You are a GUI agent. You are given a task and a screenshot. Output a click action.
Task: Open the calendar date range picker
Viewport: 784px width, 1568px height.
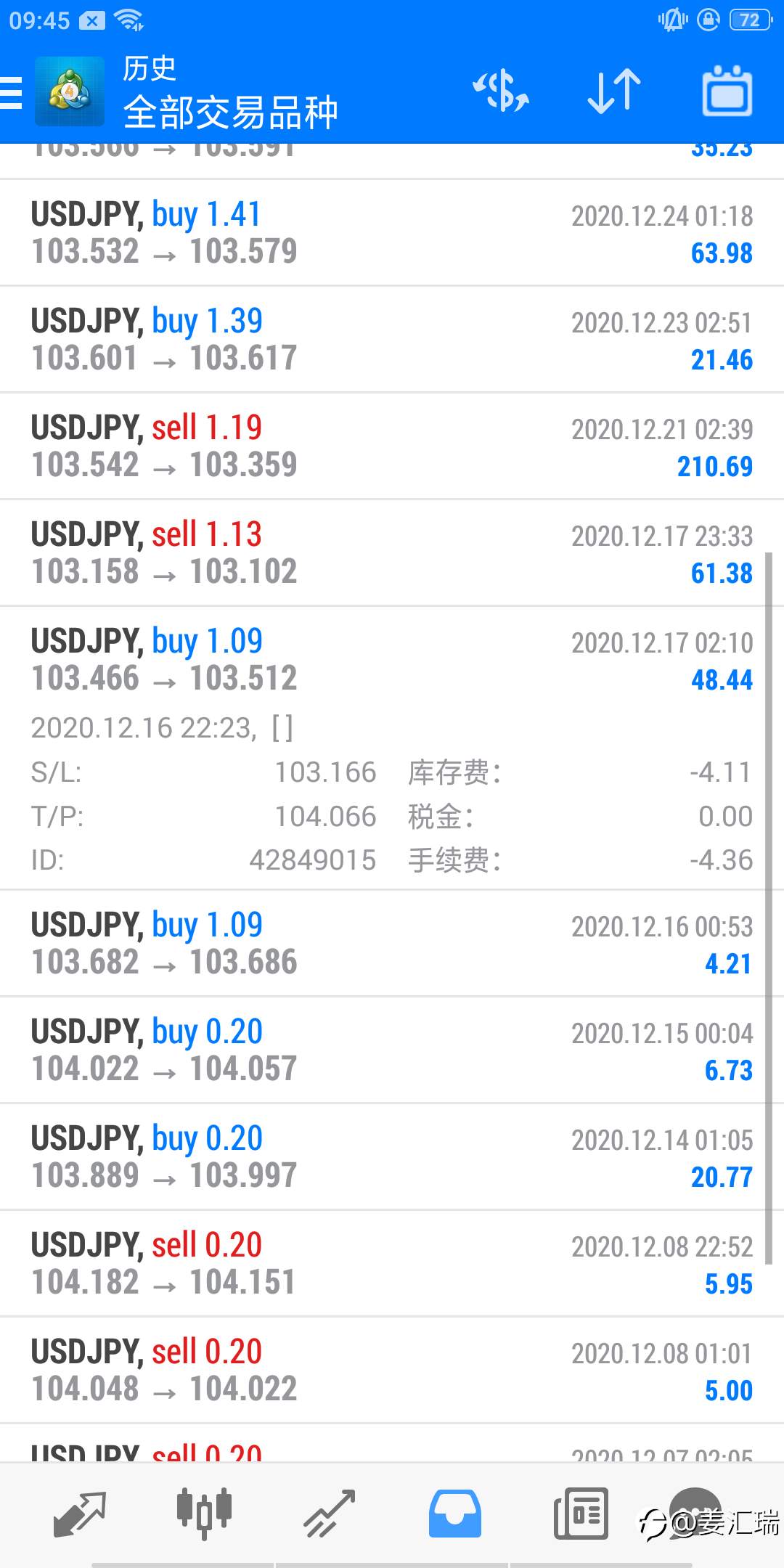[x=727, y=91]
